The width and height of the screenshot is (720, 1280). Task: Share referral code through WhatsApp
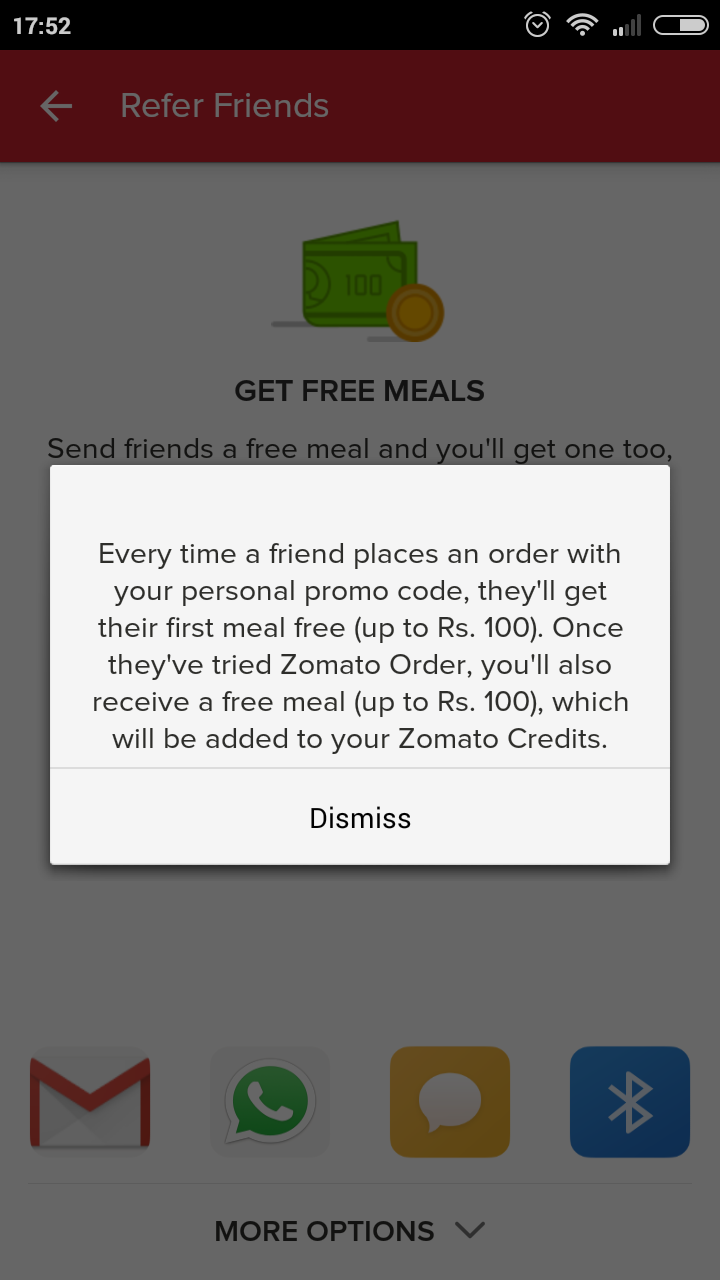pyautogui.click(x=270, y=1102)
